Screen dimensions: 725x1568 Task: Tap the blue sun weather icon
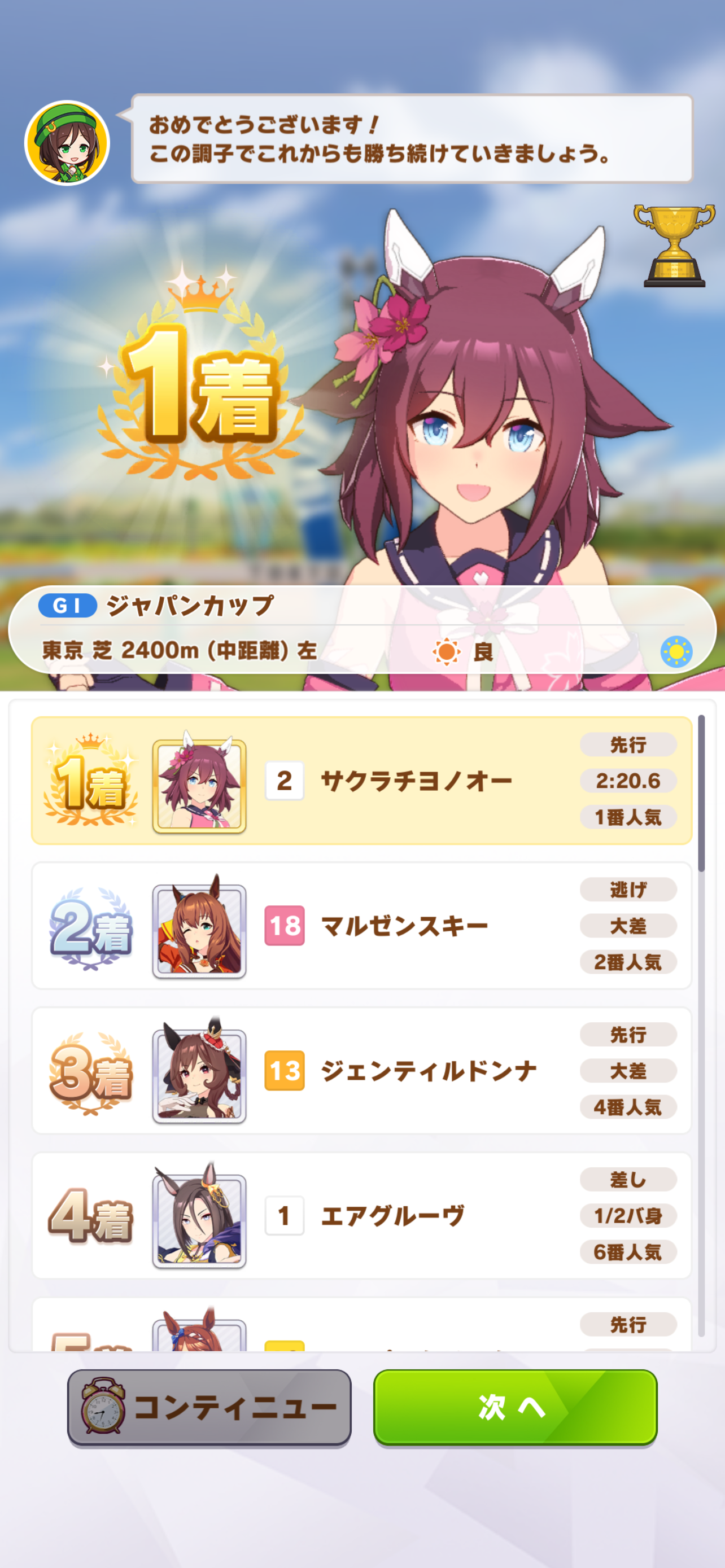click(x=676, y=652)
